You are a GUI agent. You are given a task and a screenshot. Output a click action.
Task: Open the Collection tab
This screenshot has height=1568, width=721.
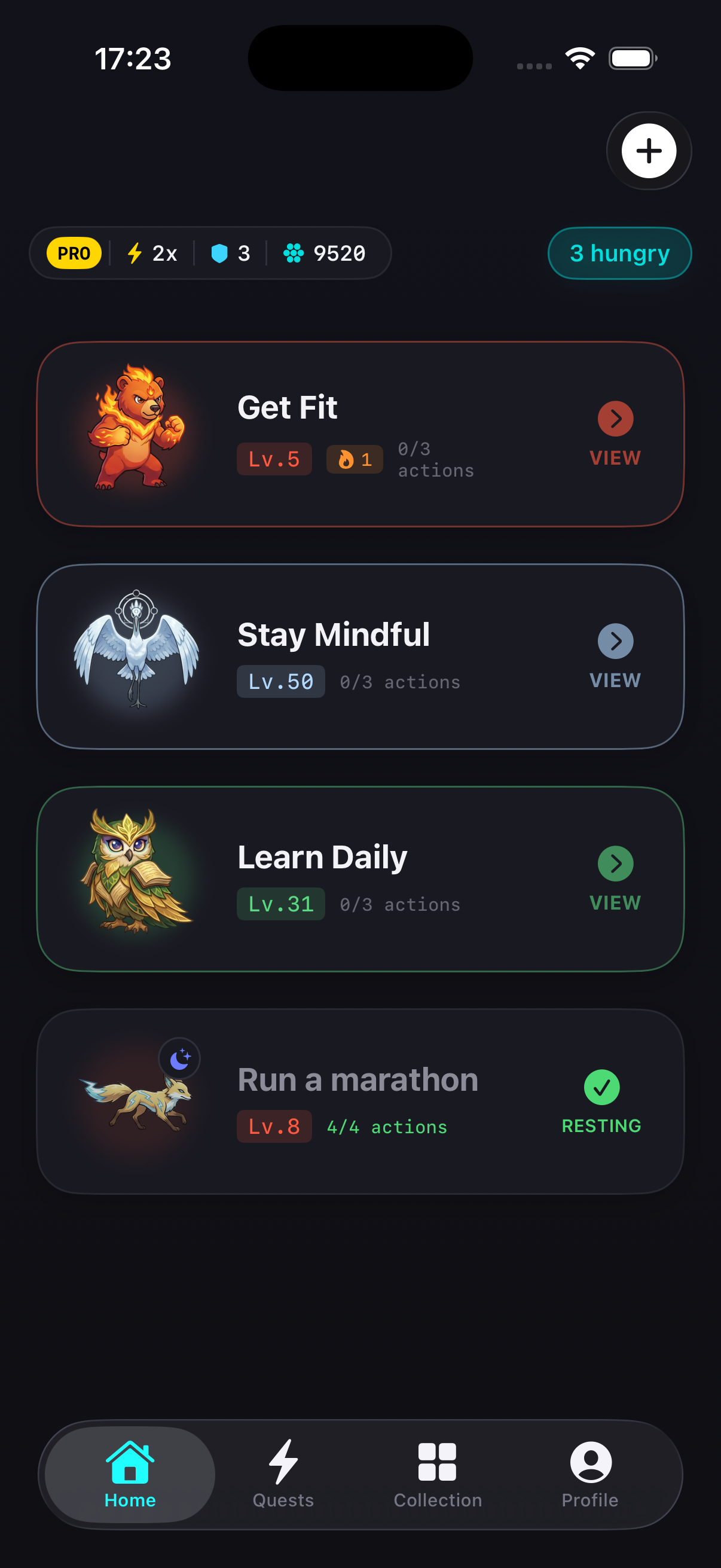click(437, 1474)
